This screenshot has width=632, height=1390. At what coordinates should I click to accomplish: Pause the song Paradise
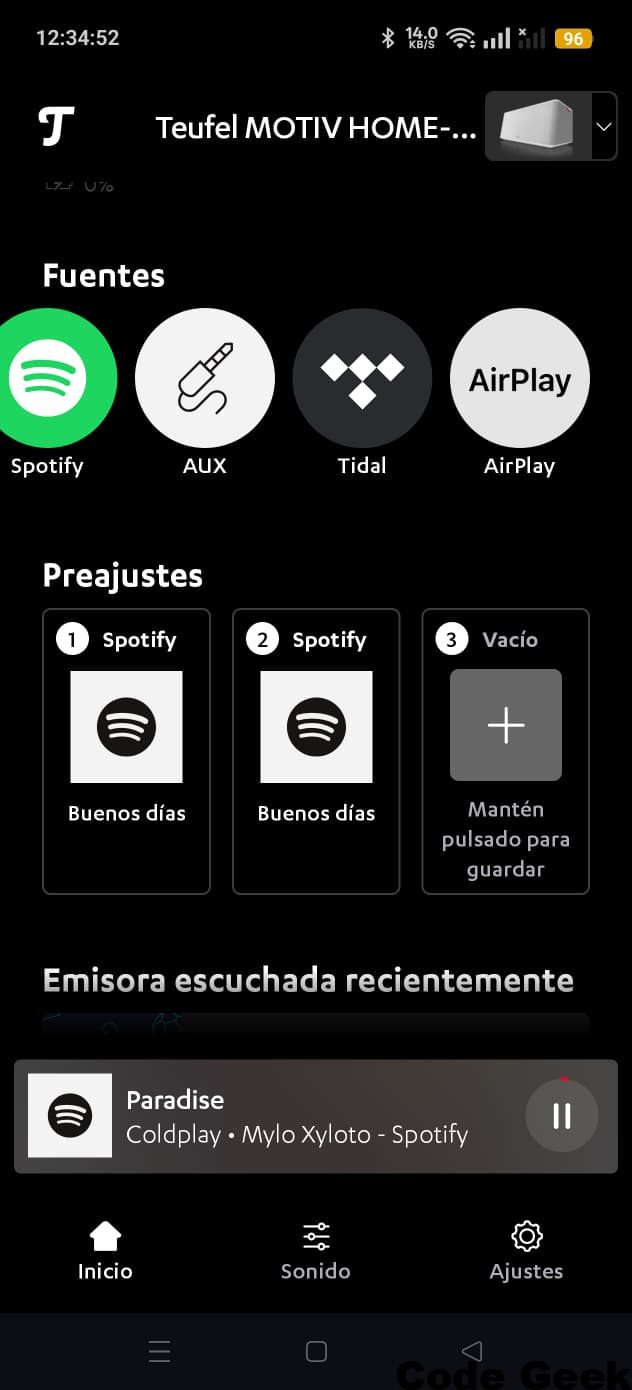562,1116
